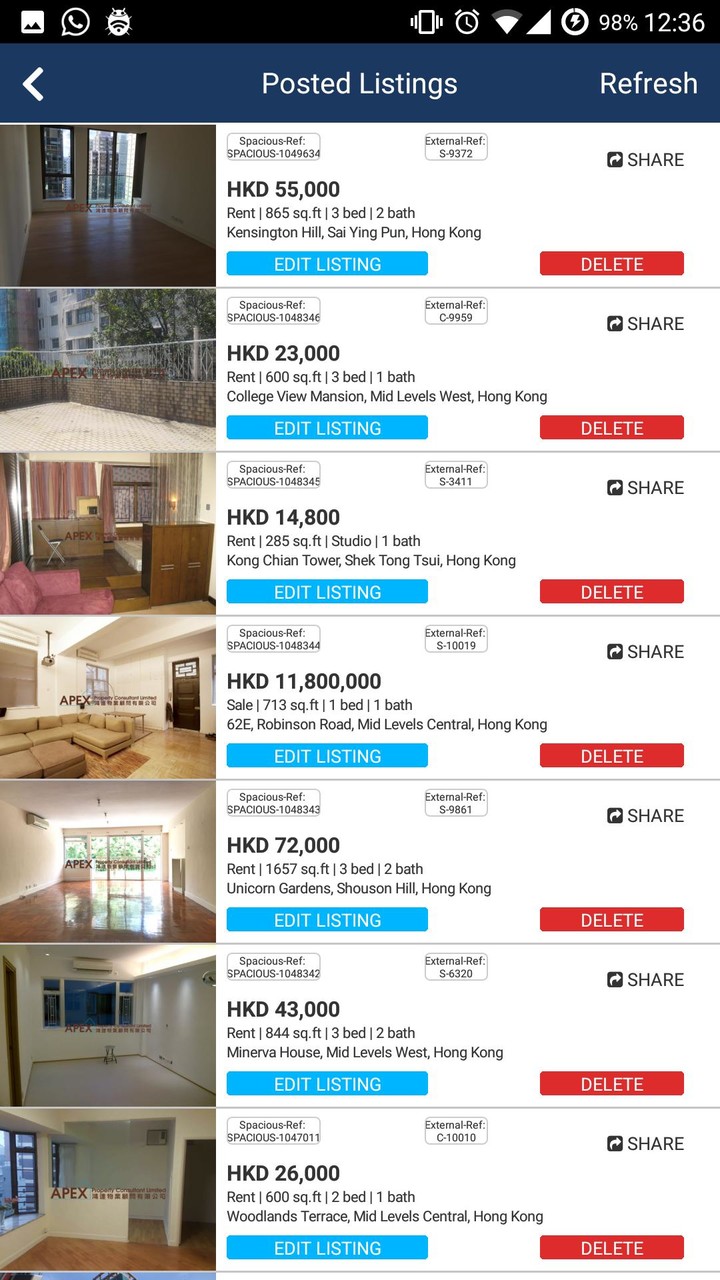Screen dimensions: 720x1280
Task: Tap EDIT LISTING for Kong Chian Tower
Action: (x=327, y=591)
